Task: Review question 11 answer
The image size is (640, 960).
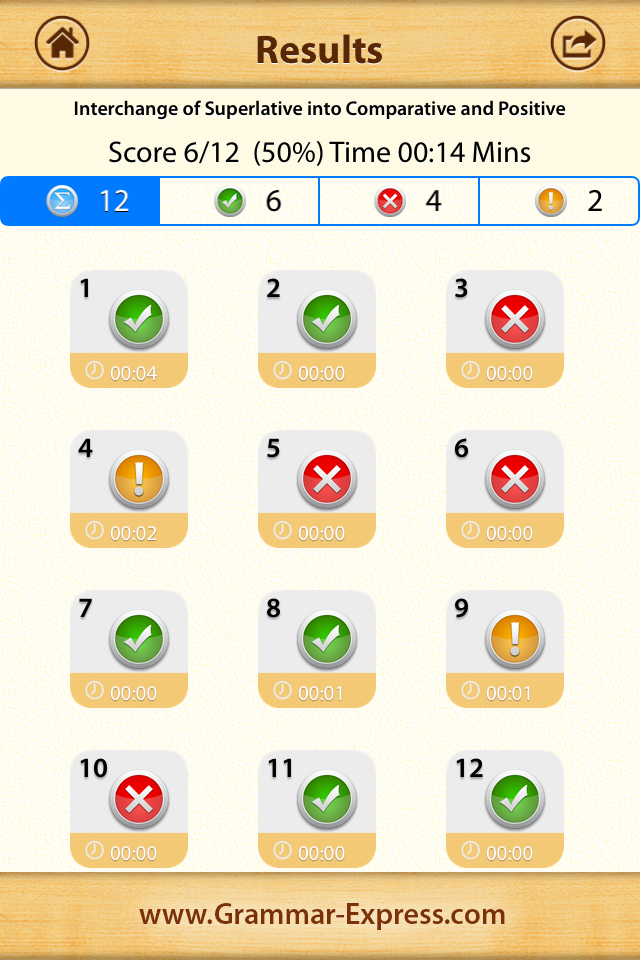Action: pyautogui.click(x=317, y=808)
